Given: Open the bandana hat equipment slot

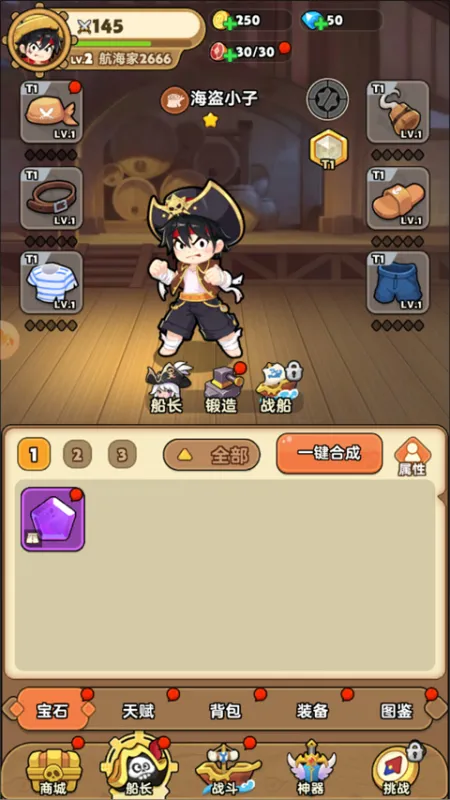Looking at the screenshot, I should [x=51, y=112].
